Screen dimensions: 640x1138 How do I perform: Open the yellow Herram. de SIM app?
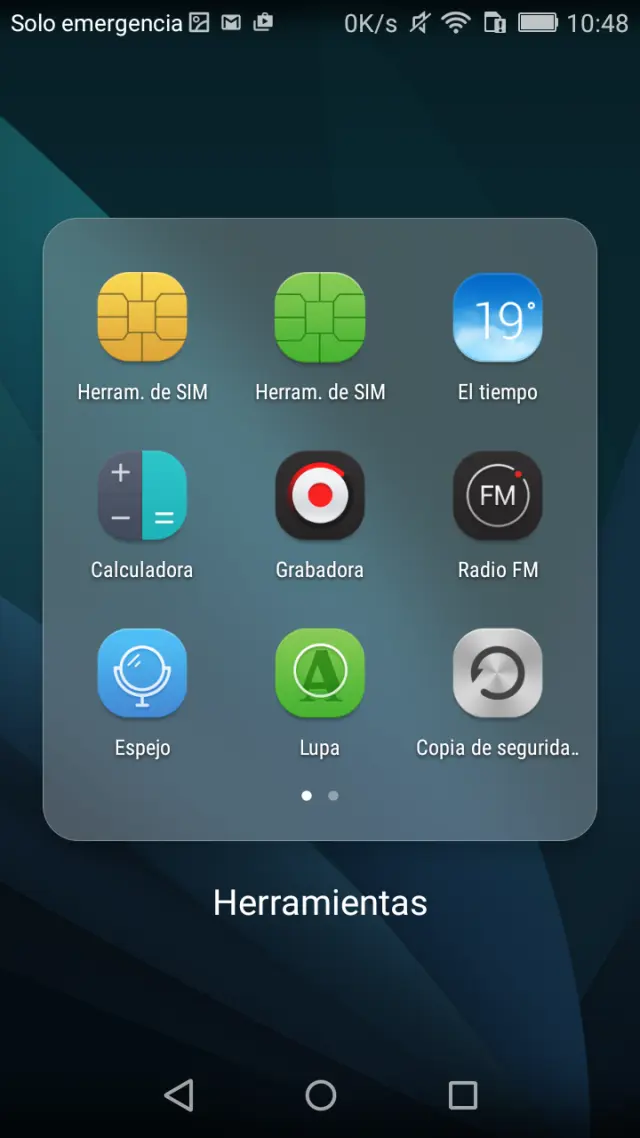click(x=142, y=318)
